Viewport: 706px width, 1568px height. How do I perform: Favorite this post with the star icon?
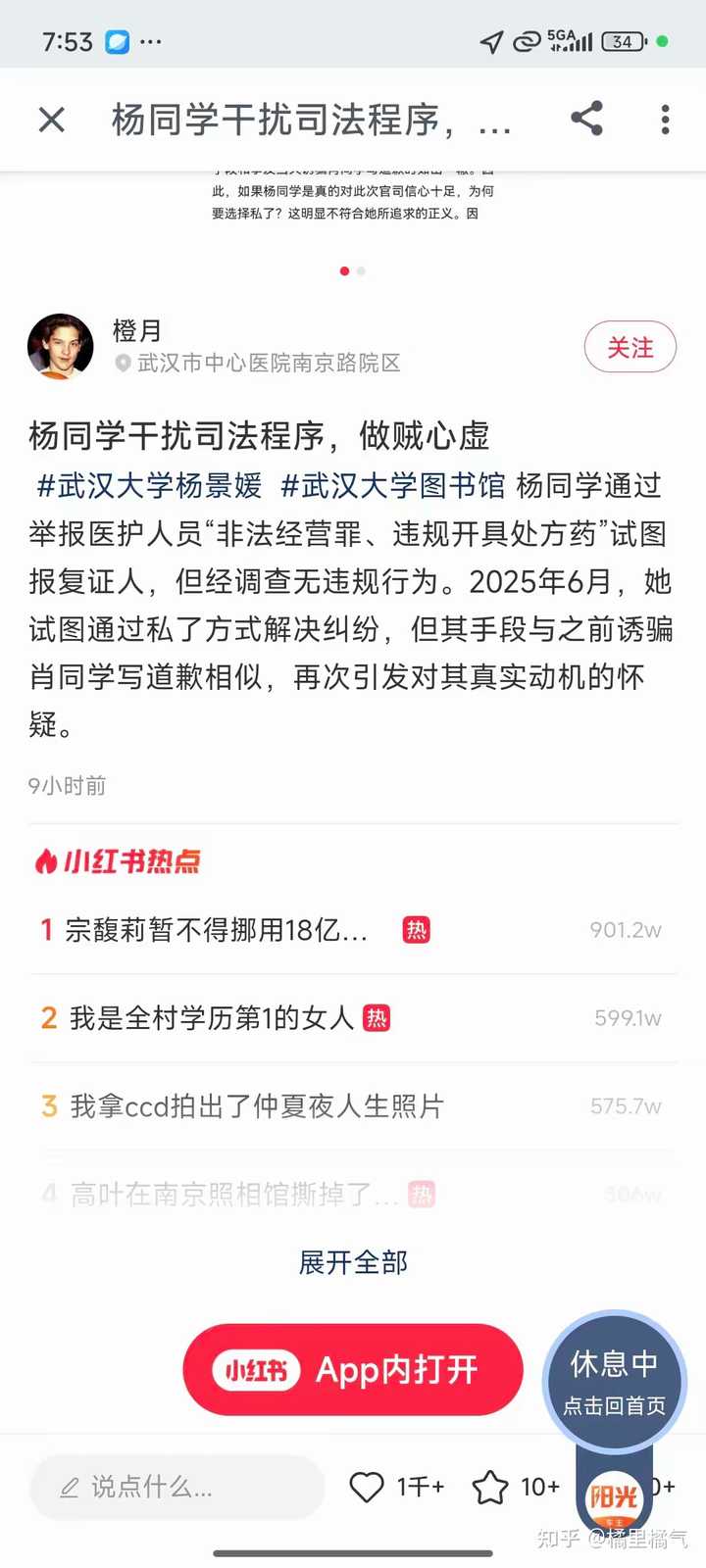[x=489, y=1487]
